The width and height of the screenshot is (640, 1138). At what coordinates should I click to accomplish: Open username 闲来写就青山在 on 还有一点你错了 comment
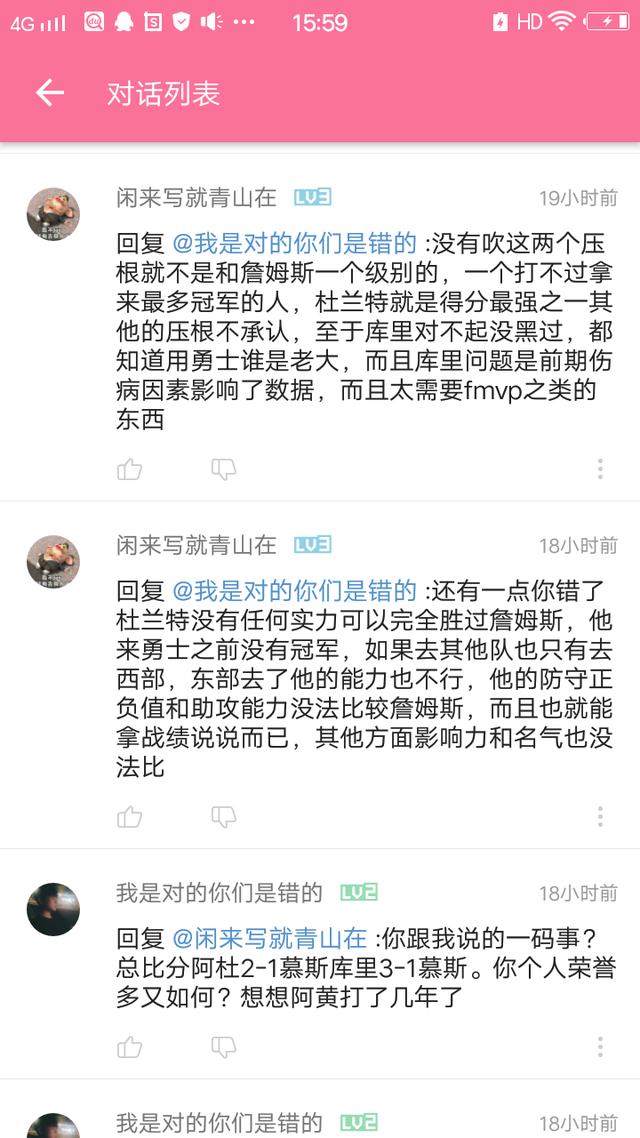click(x=196, y=545)
